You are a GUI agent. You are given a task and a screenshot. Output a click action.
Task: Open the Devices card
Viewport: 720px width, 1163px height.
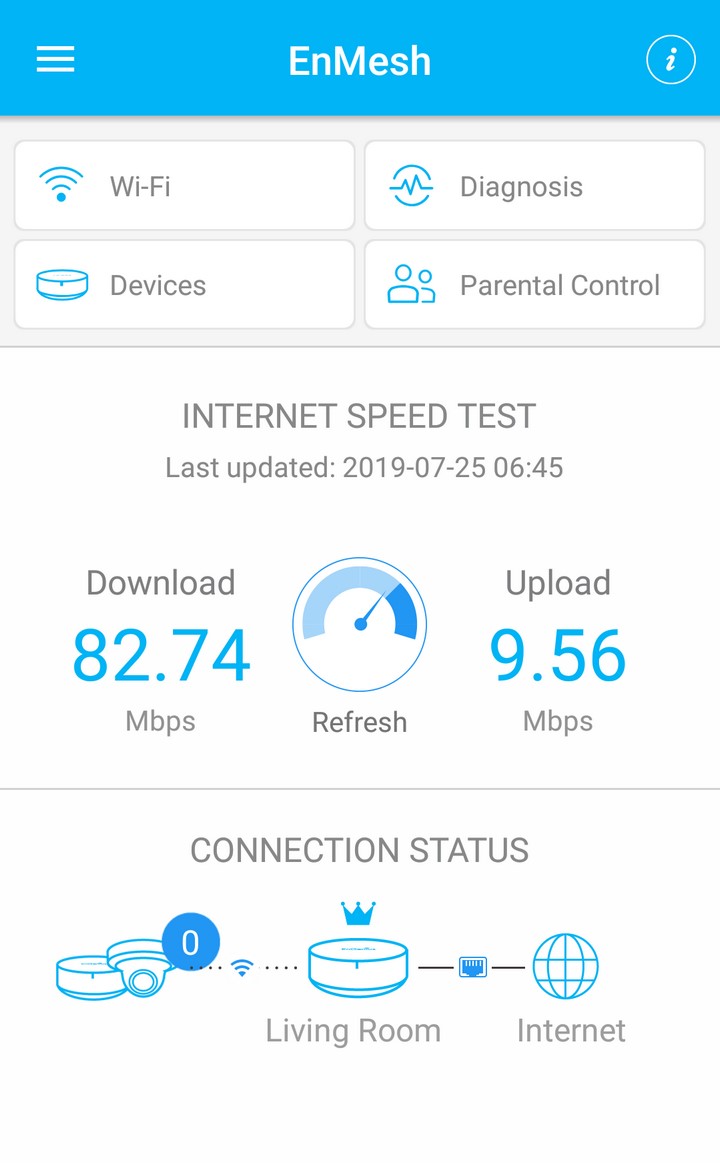(184, 284)
